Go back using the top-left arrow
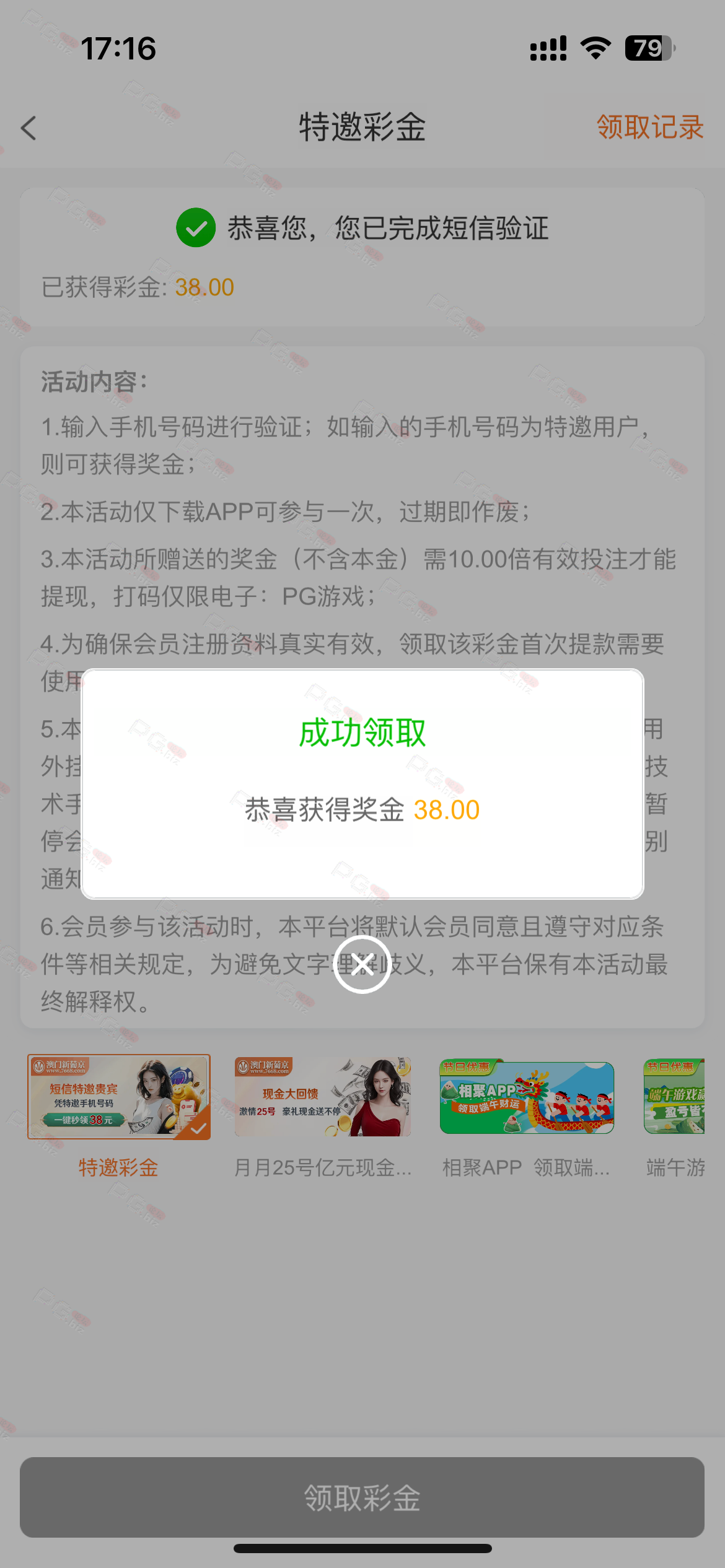This screenshot has width=725, height=1568. coord(29,128)
